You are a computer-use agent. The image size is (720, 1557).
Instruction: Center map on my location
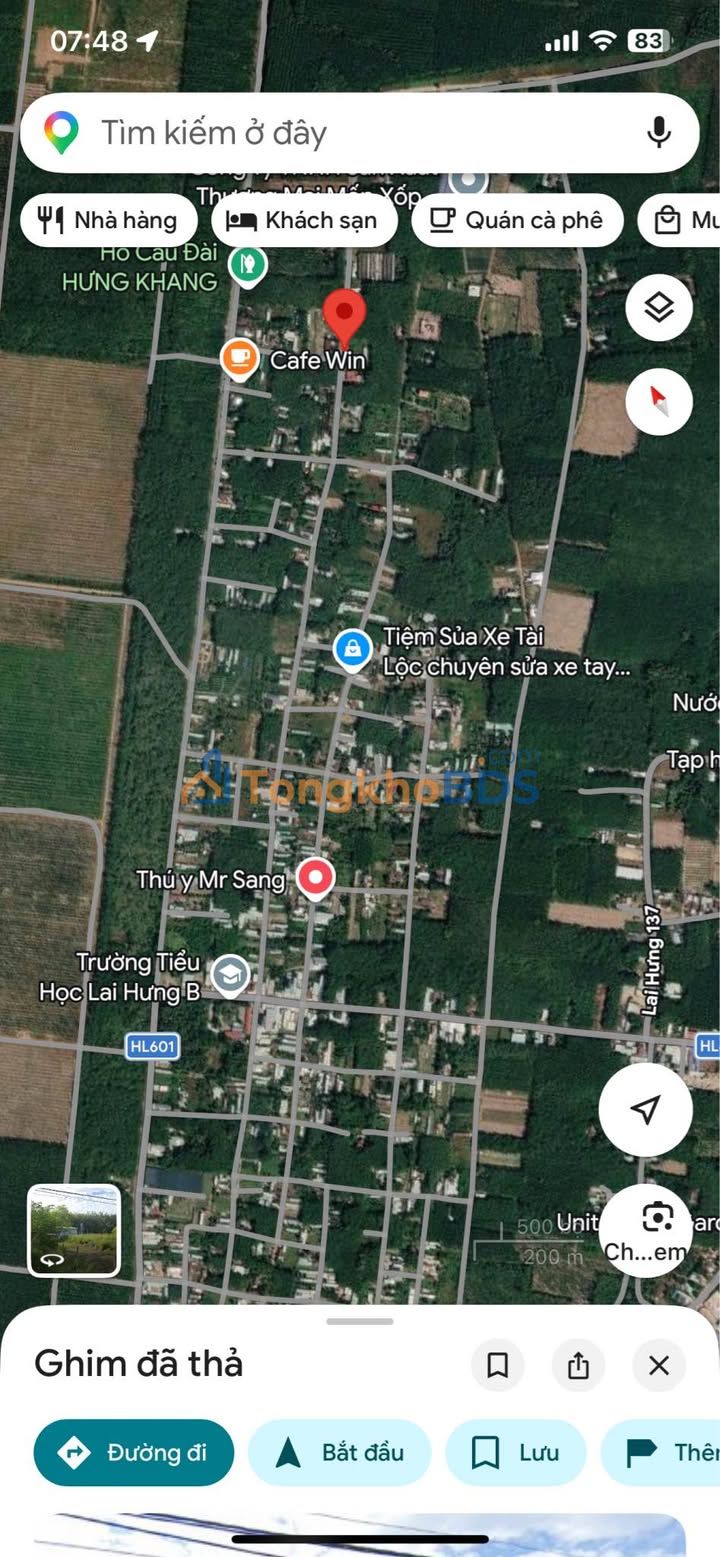pos(645,1109)
